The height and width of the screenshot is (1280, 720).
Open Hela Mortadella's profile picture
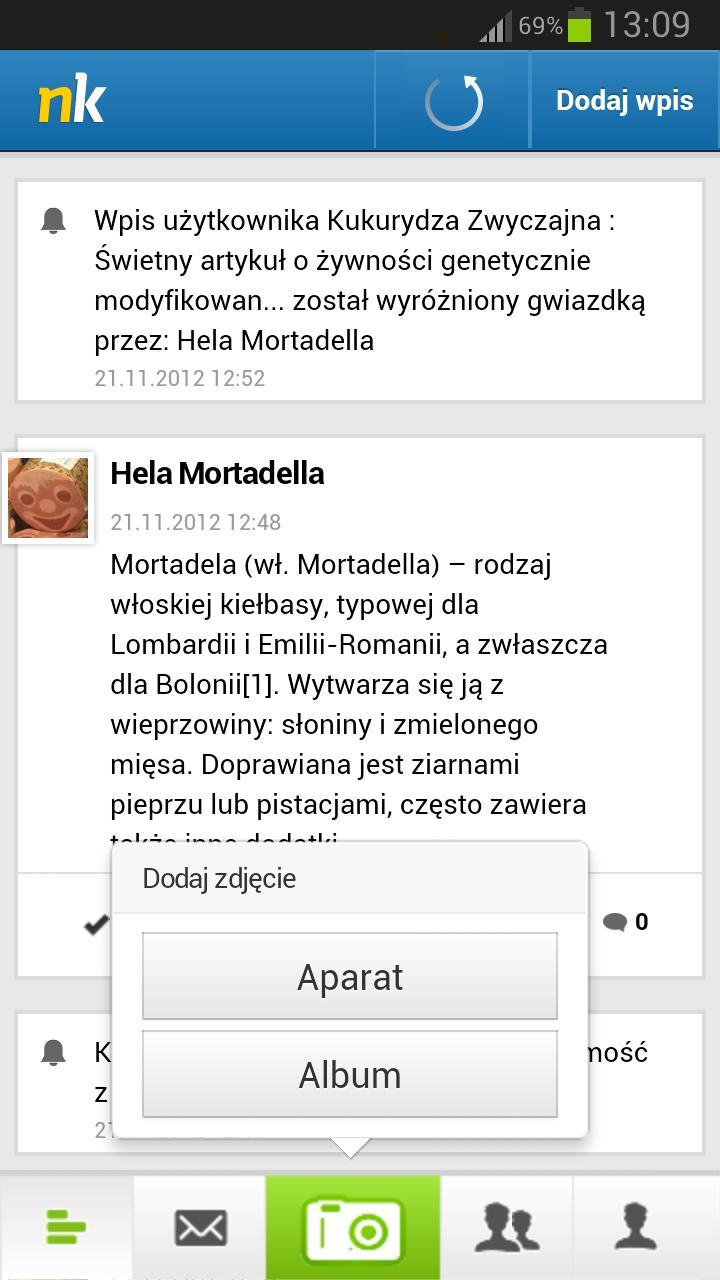[x=48, y=498]
